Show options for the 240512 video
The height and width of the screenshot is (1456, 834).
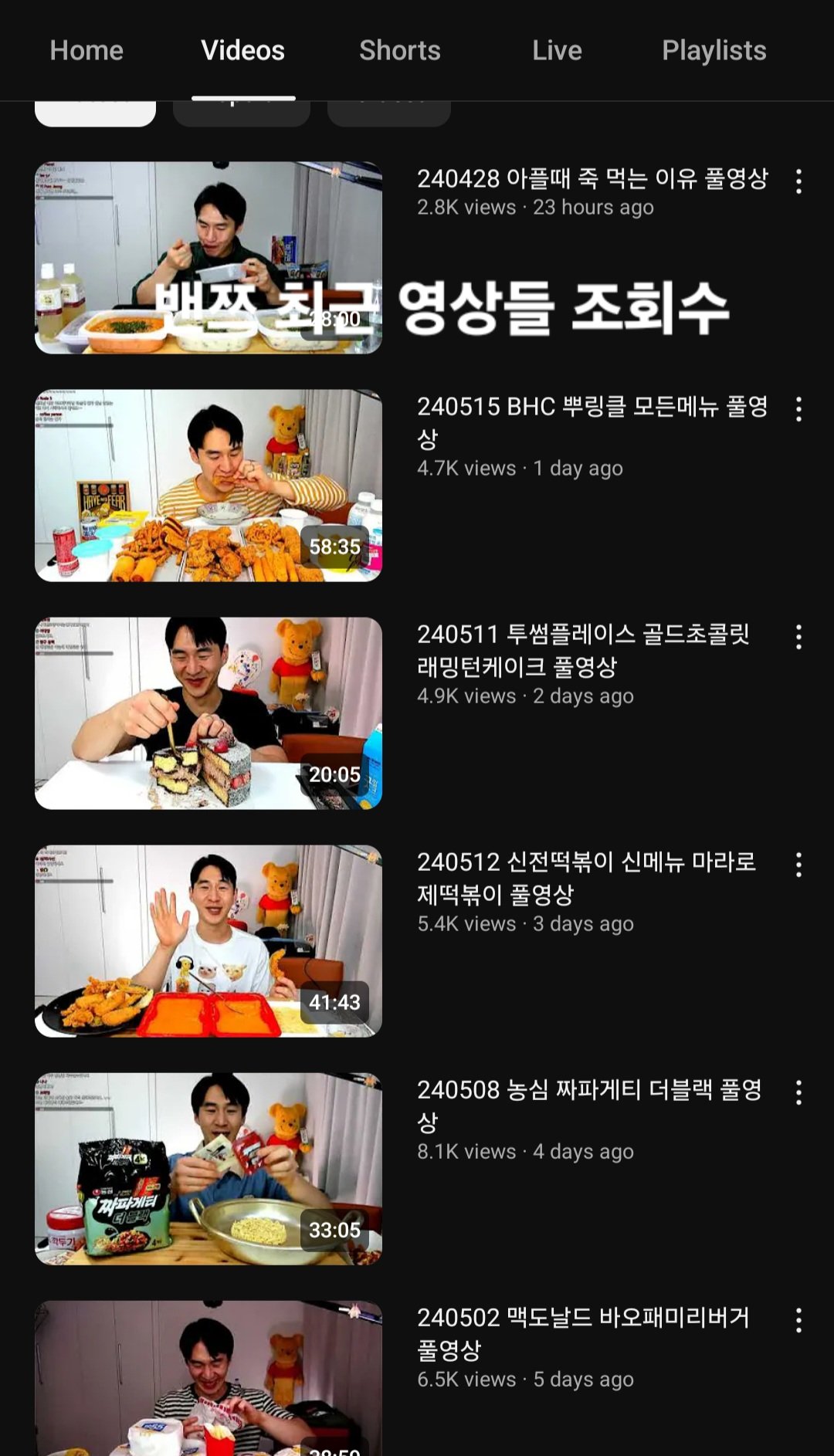click(798, 865)
